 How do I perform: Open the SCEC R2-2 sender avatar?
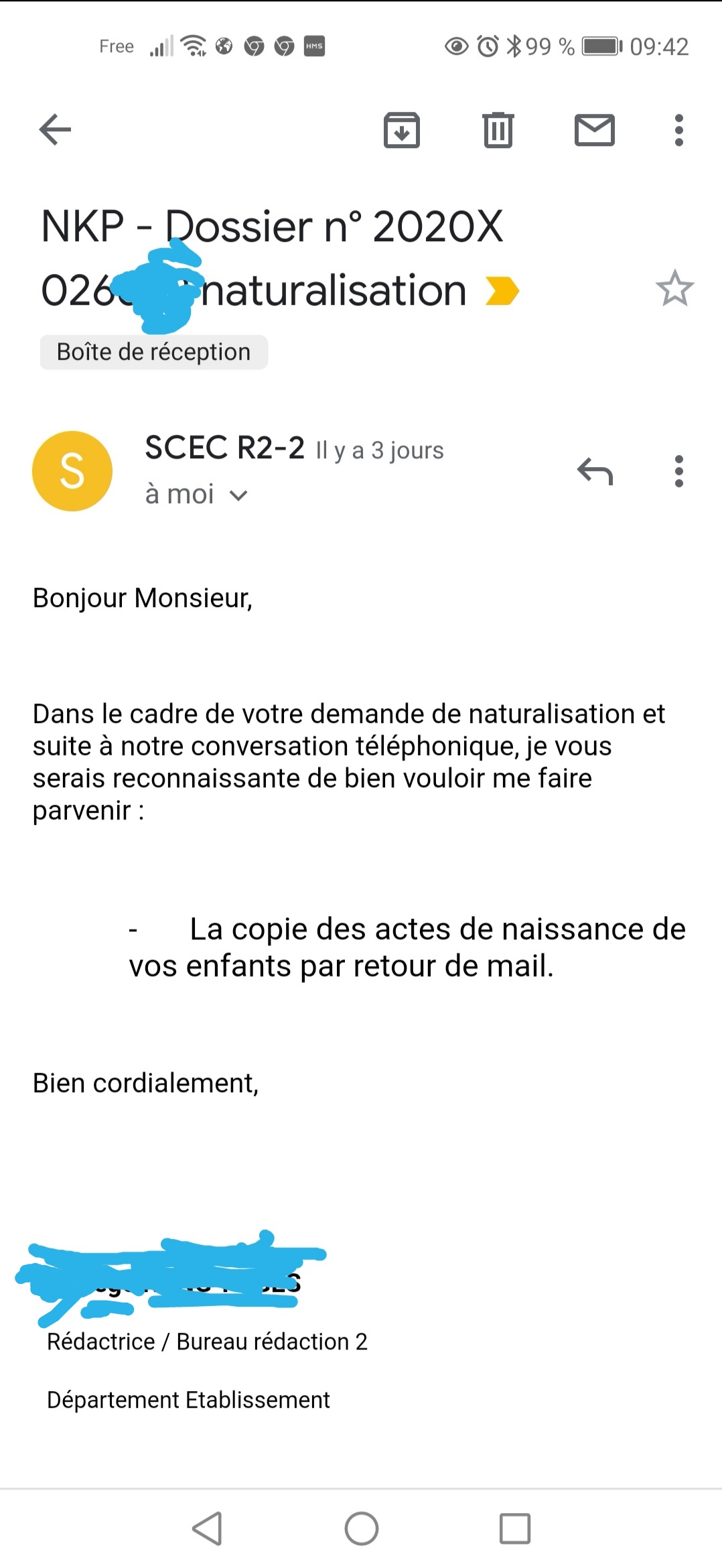[72, 471]
